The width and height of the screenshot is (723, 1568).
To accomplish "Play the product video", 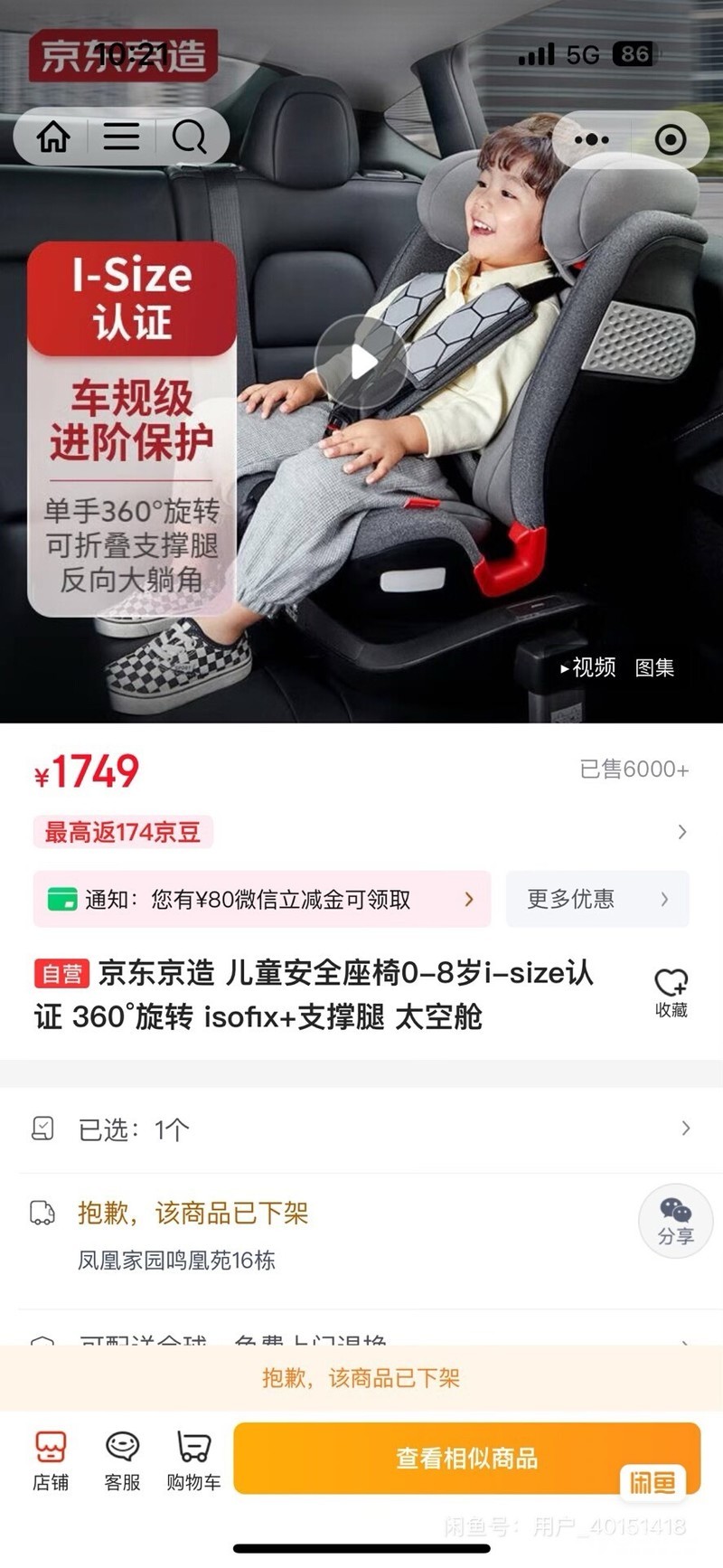I will [361, 362].
